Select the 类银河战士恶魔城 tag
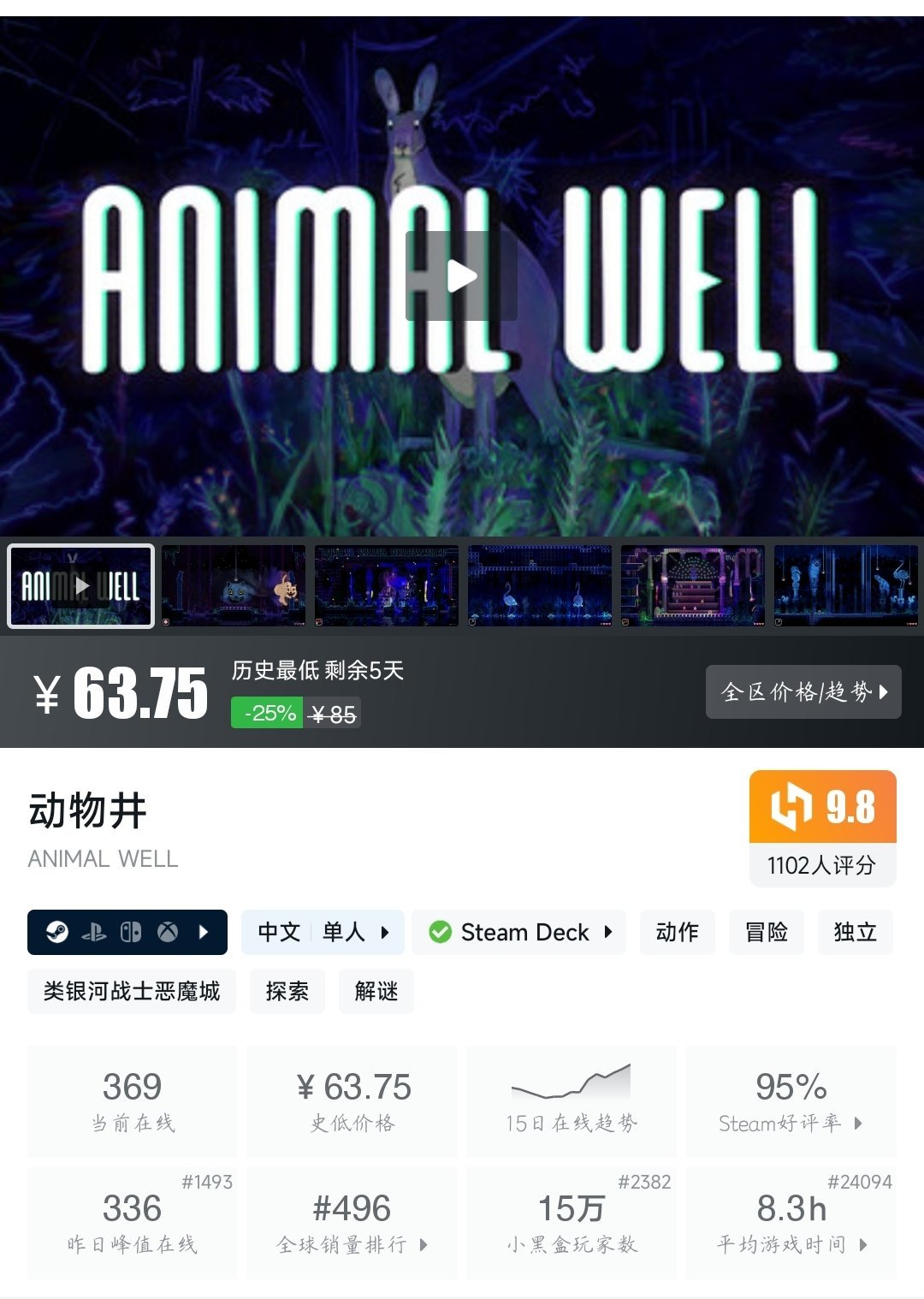Viewport: 924px width, 1299px height. [x=132, y=991]
